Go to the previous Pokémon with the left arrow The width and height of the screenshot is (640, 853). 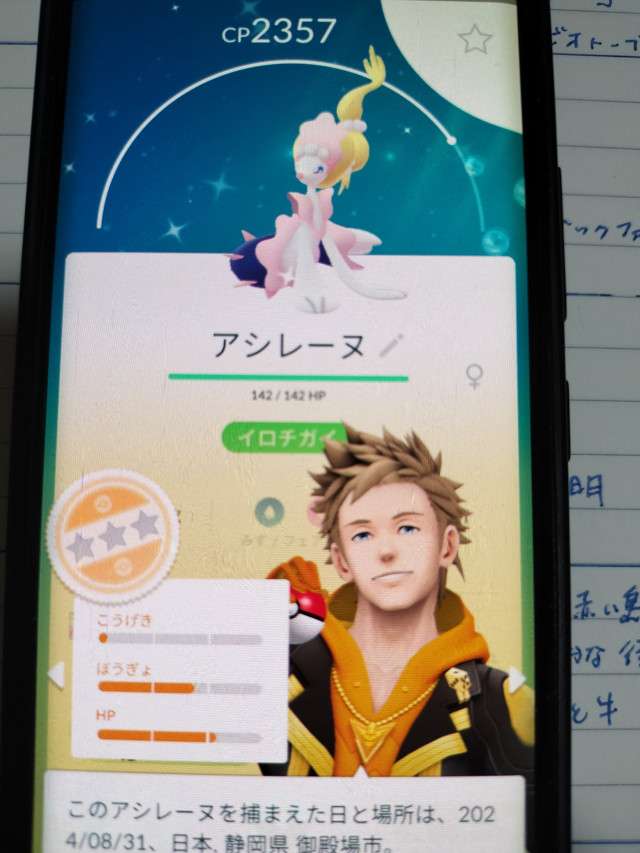(57, 675)
